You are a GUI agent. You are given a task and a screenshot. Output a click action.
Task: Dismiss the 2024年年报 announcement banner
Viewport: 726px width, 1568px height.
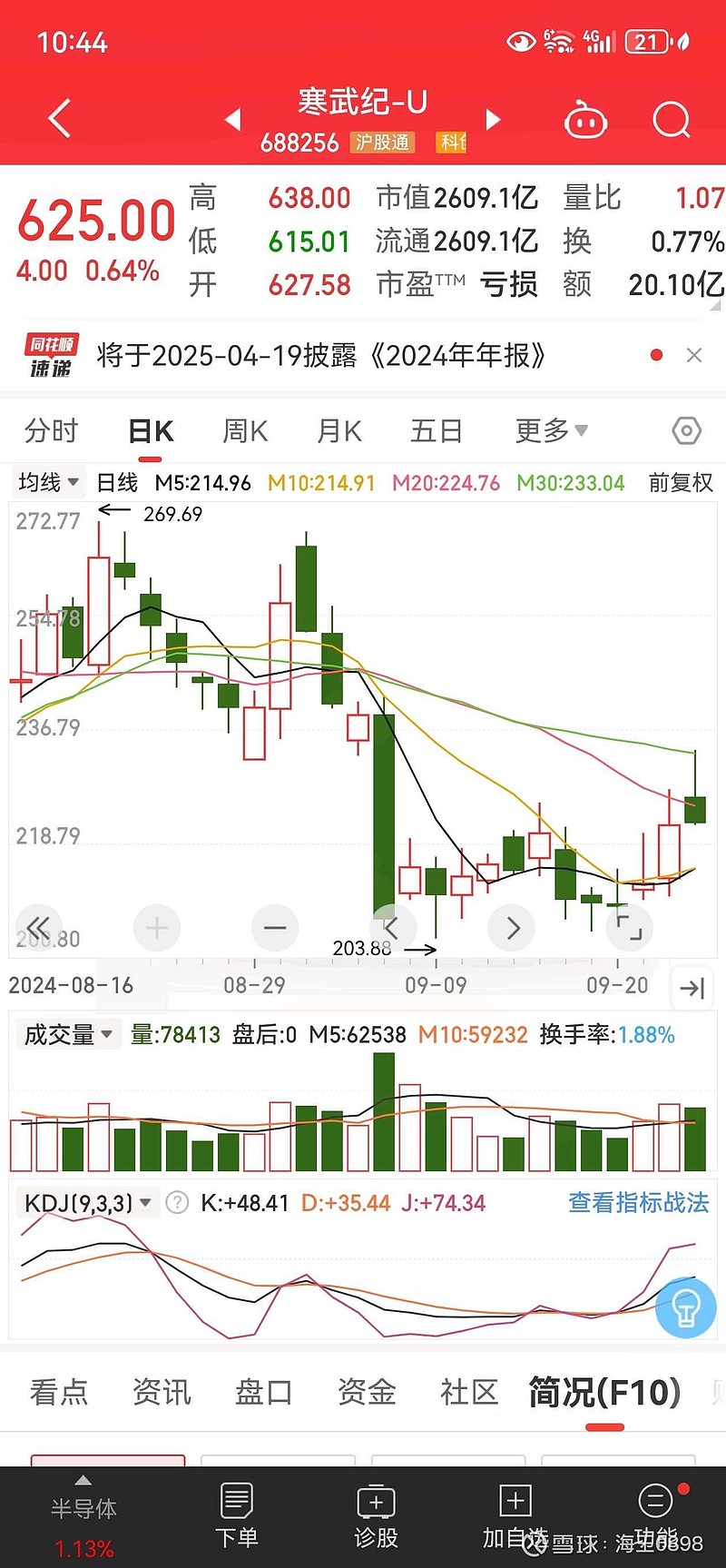point(695,355)
